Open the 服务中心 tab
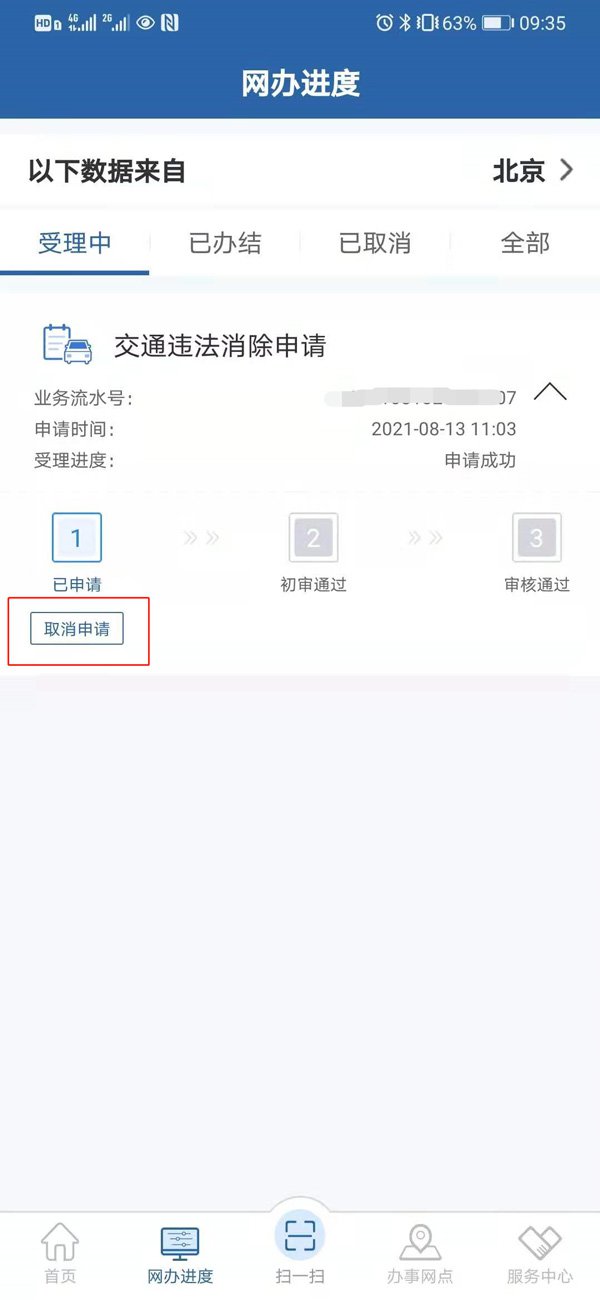Screen dimensions: 600x1300 pyautogui.click(x=540, y=1254)
